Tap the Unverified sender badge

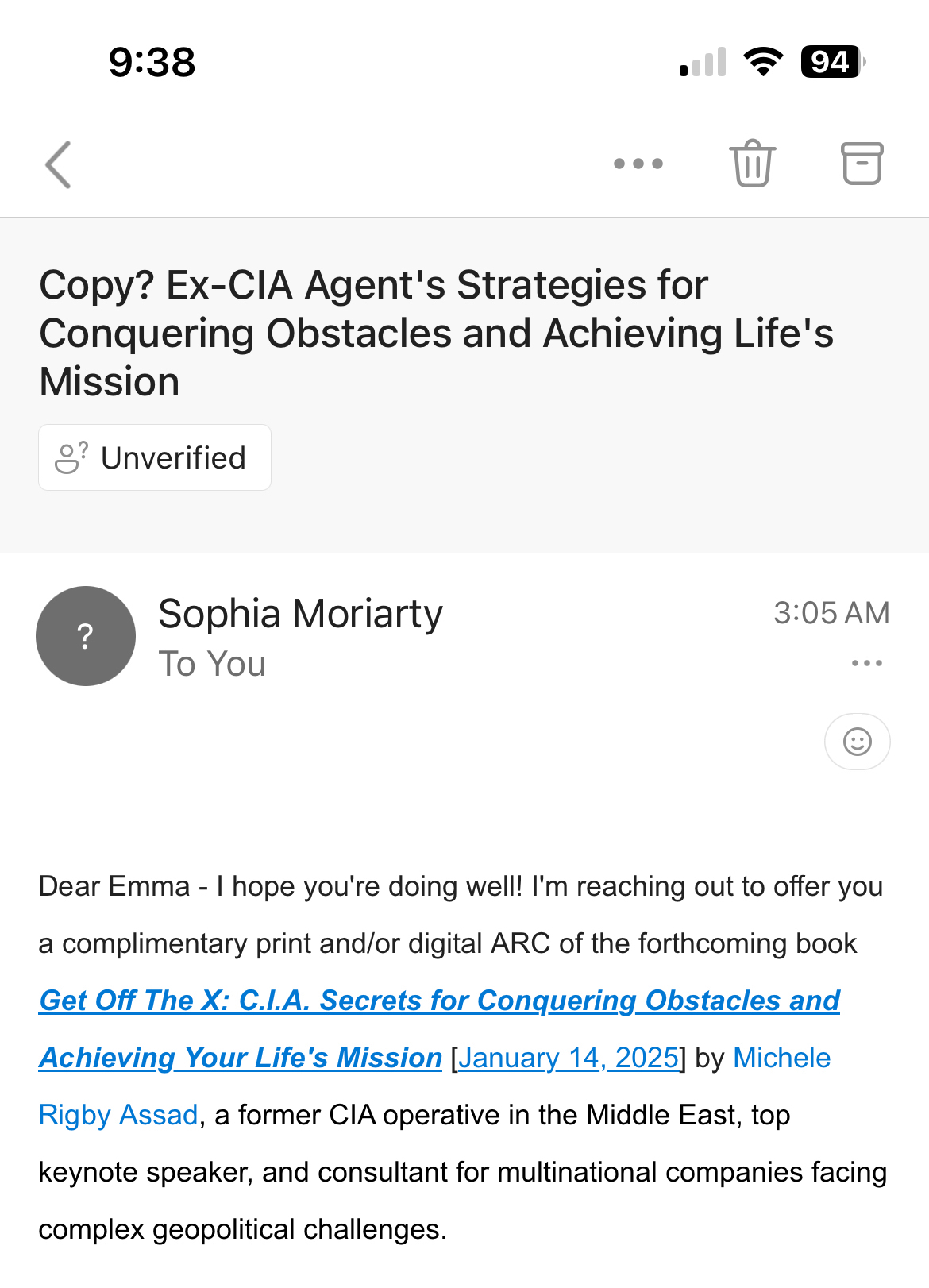[x=155, y=458]
